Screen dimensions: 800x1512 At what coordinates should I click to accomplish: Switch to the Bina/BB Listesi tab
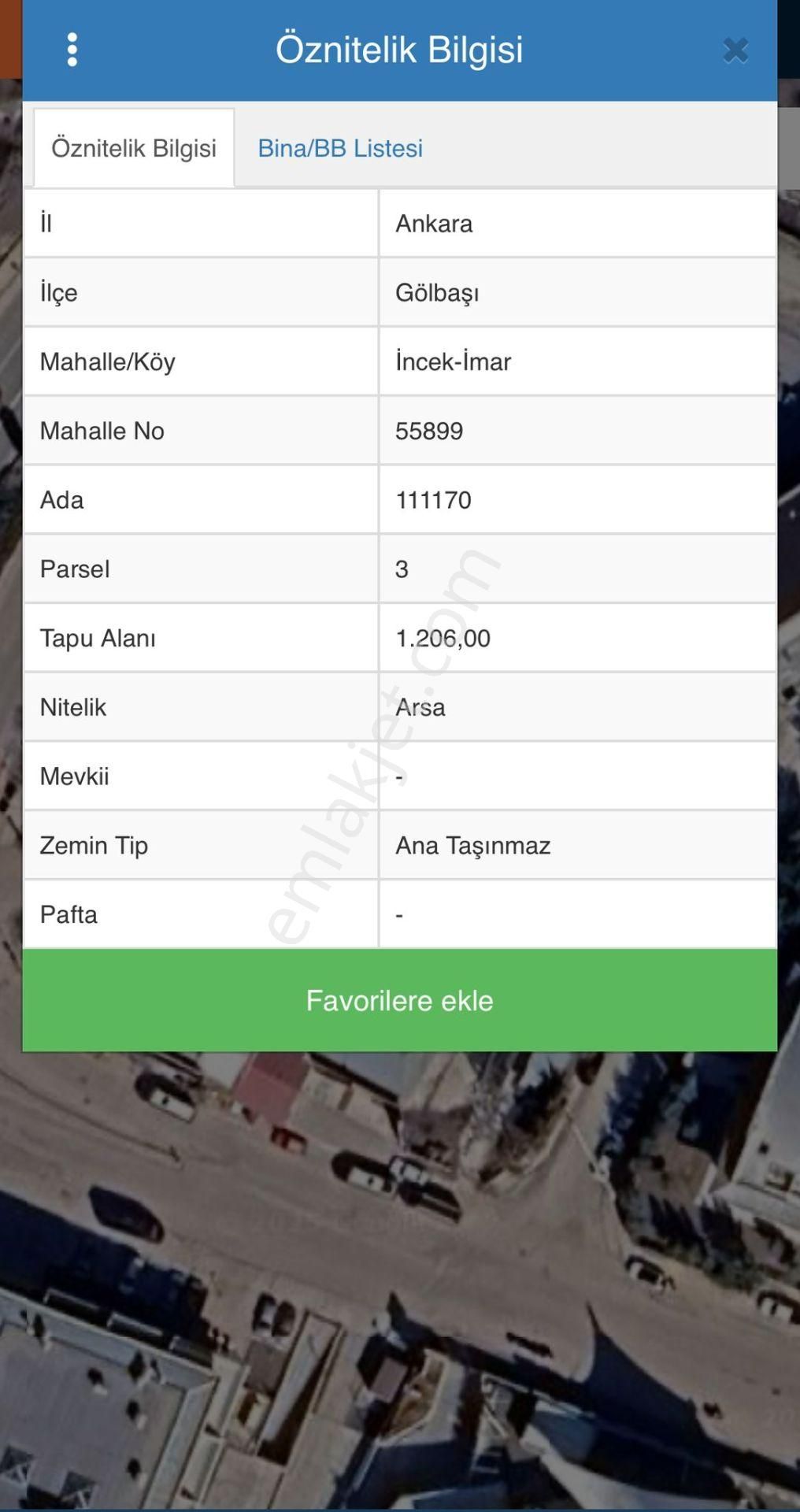(340, 148)
